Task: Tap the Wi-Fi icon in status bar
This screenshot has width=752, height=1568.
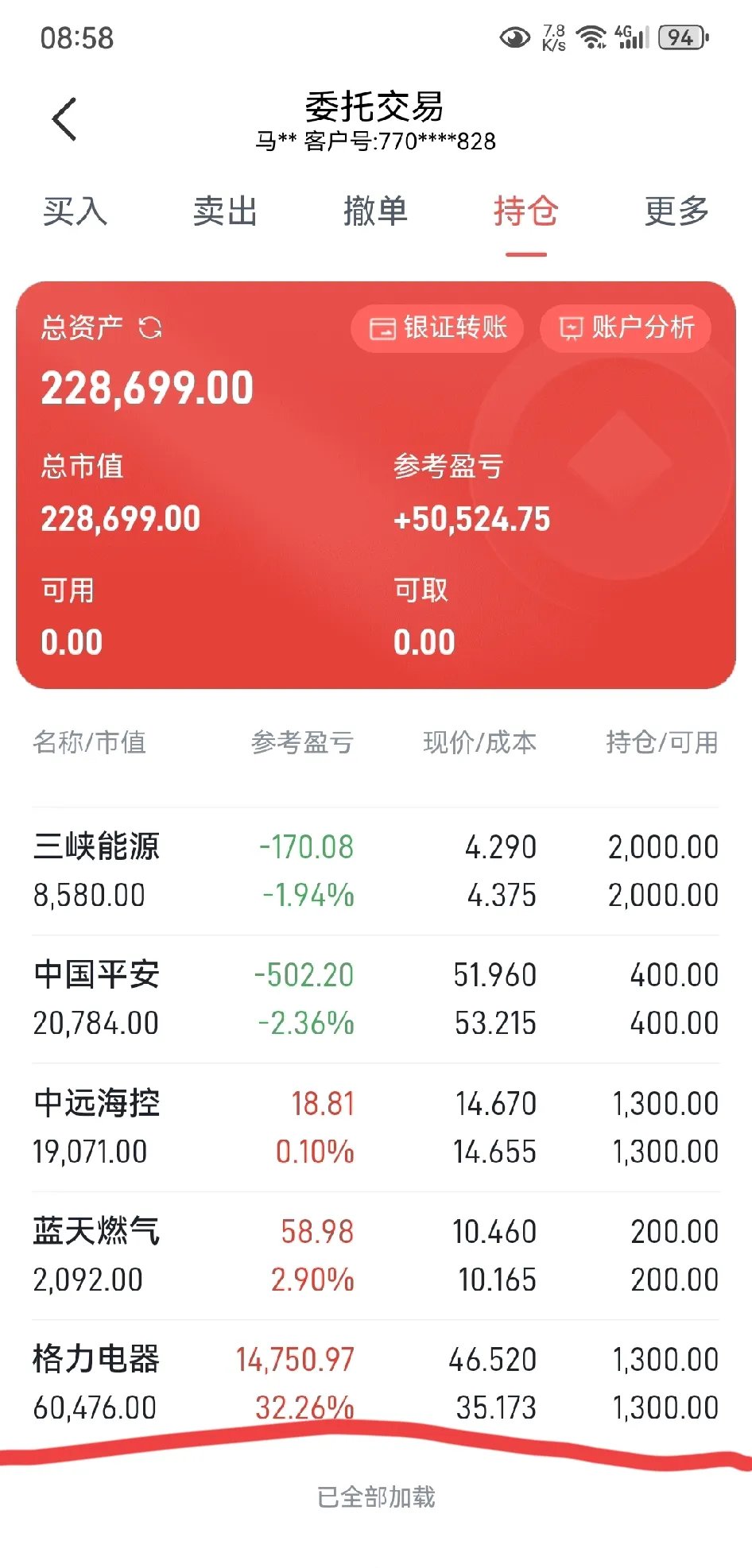Action: [x=590, y=34]
